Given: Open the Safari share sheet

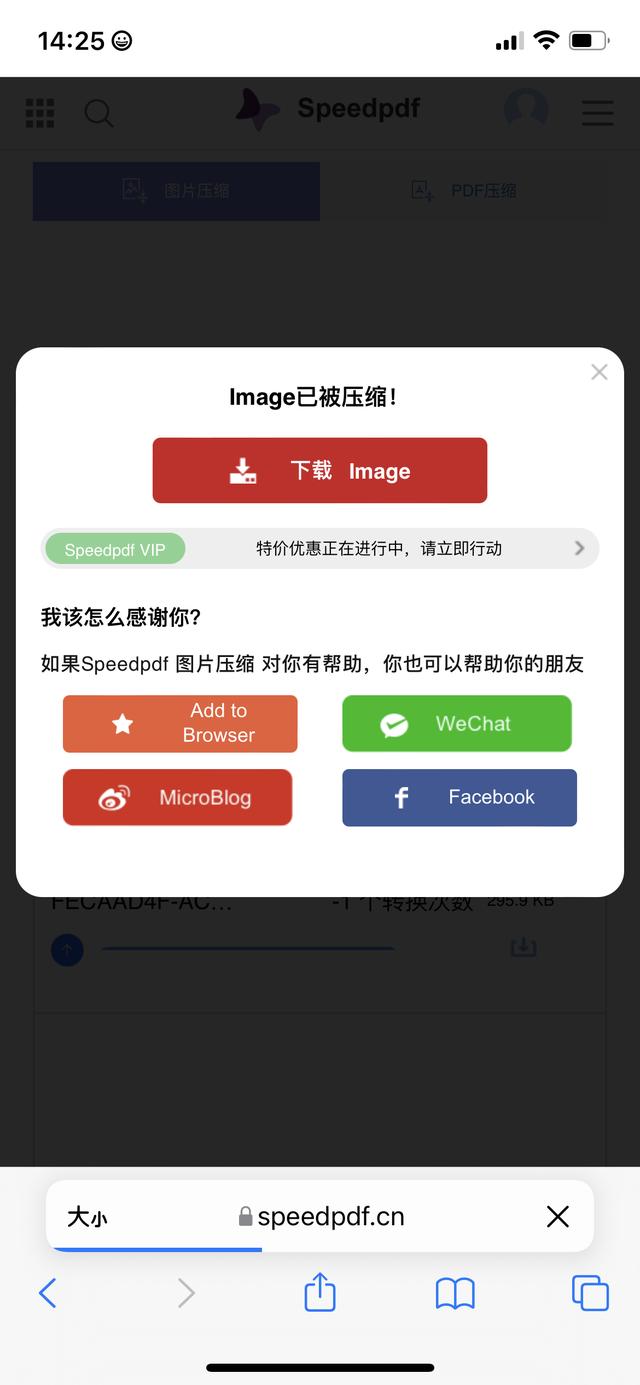Looking at the screenshot, I should pos(319,1291).
